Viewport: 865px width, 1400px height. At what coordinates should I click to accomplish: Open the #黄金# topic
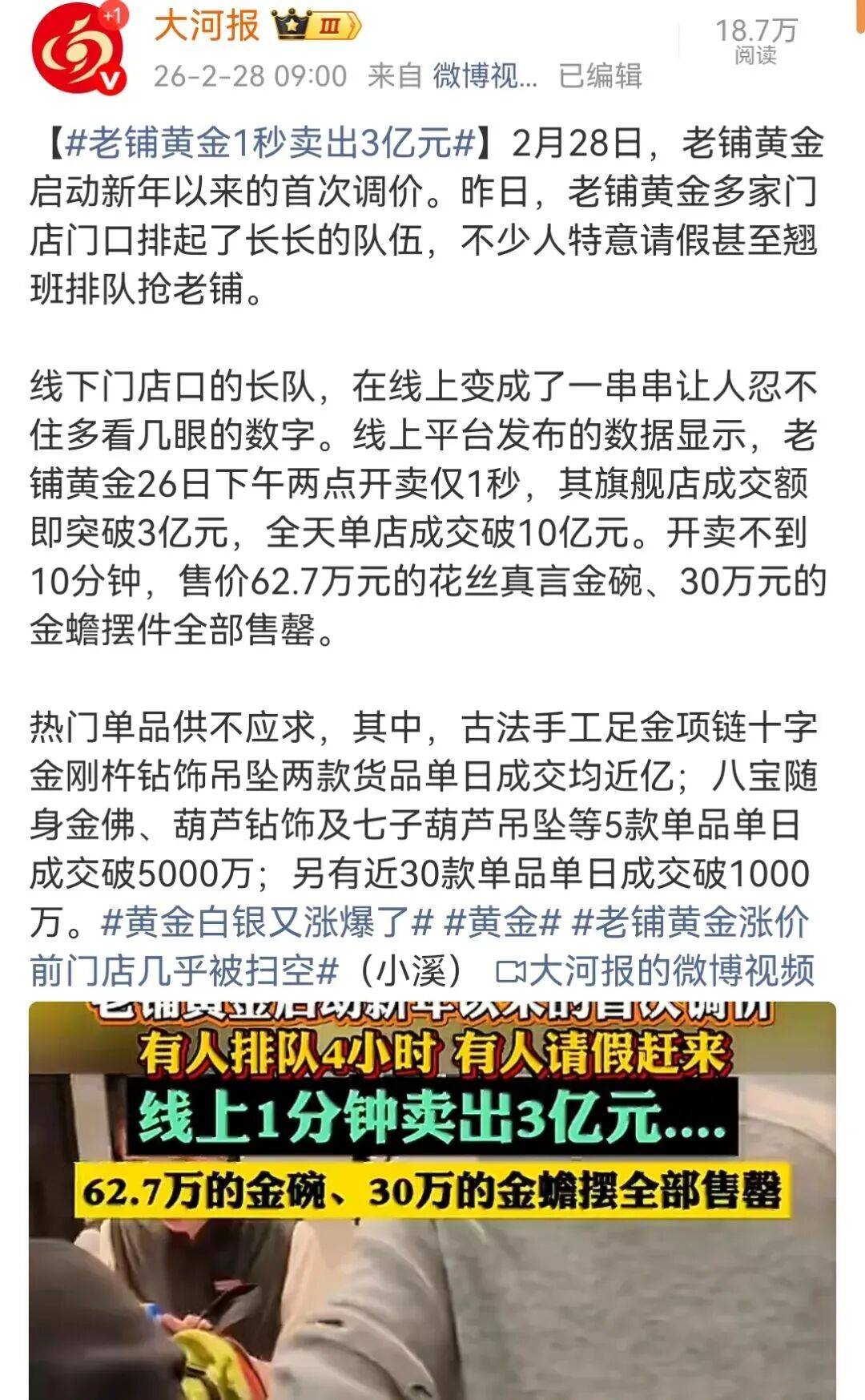pos(502,922)
